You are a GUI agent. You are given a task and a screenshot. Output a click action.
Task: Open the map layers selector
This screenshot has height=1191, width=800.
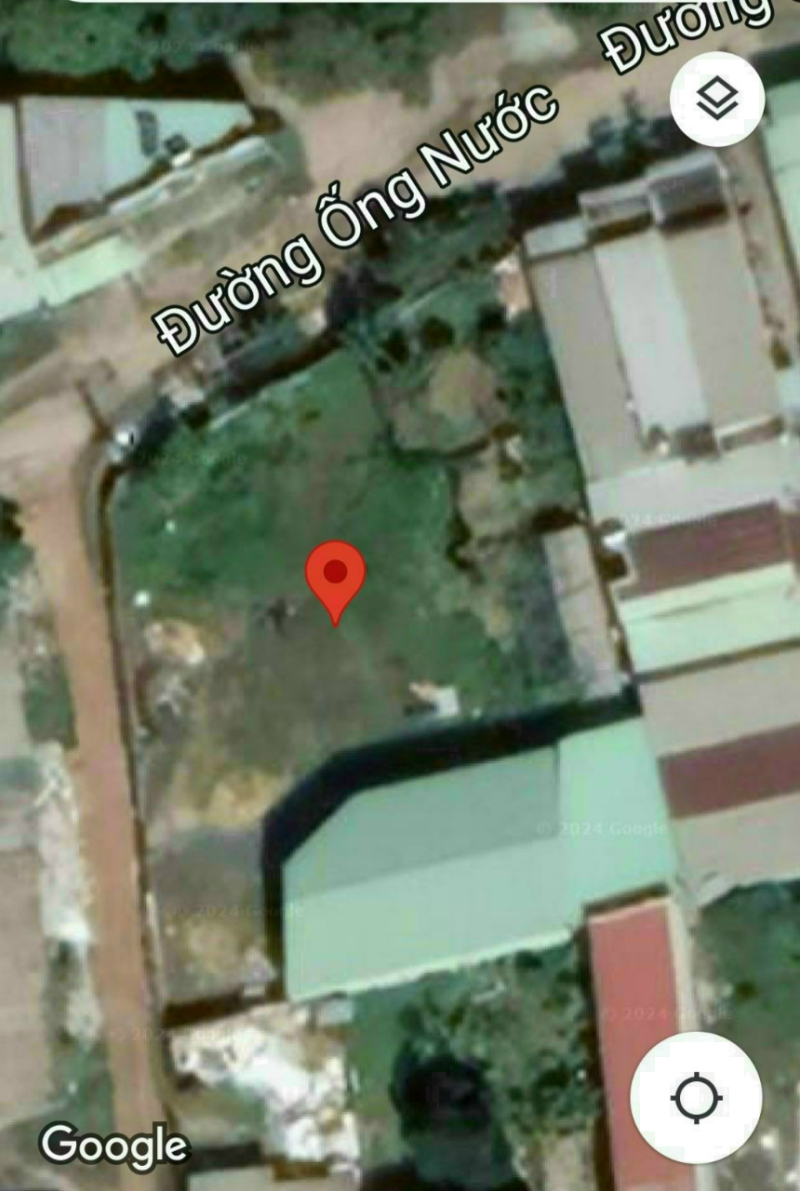(x=717, y=98)
